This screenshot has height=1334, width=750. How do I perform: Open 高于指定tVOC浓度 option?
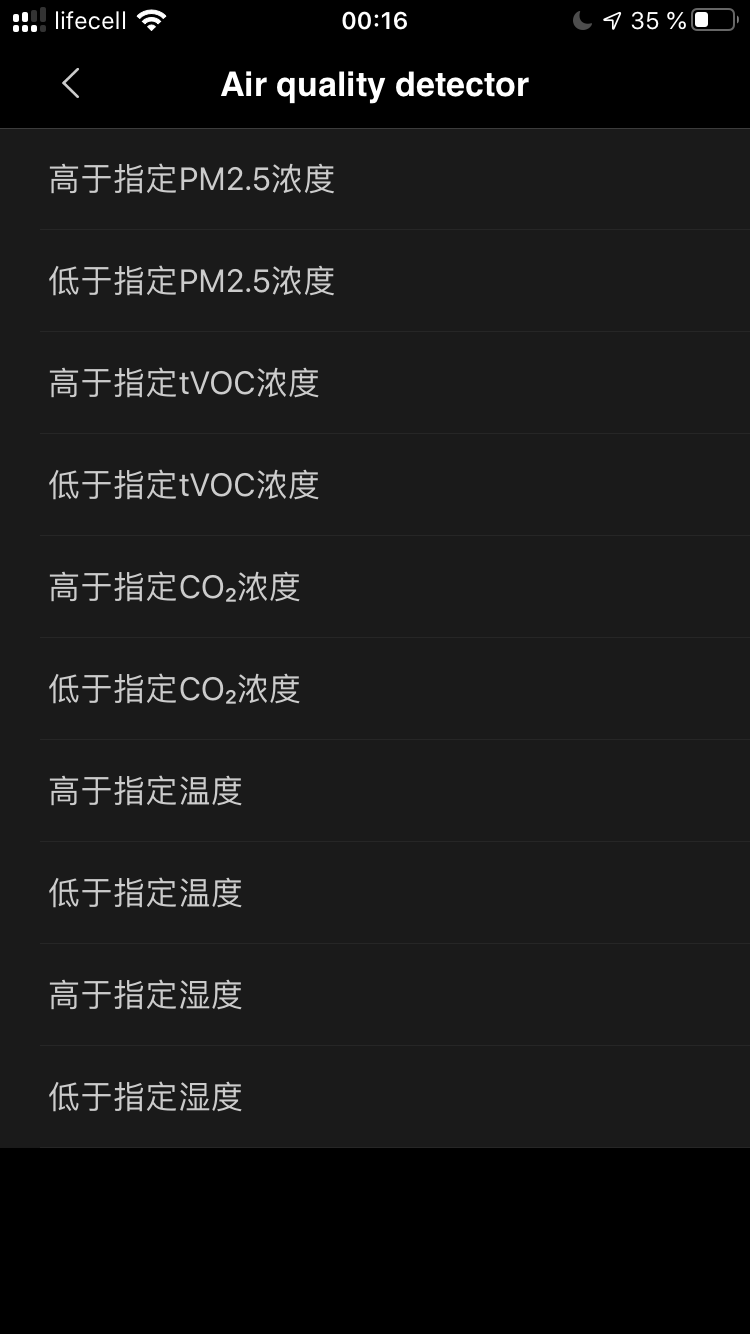375,383
